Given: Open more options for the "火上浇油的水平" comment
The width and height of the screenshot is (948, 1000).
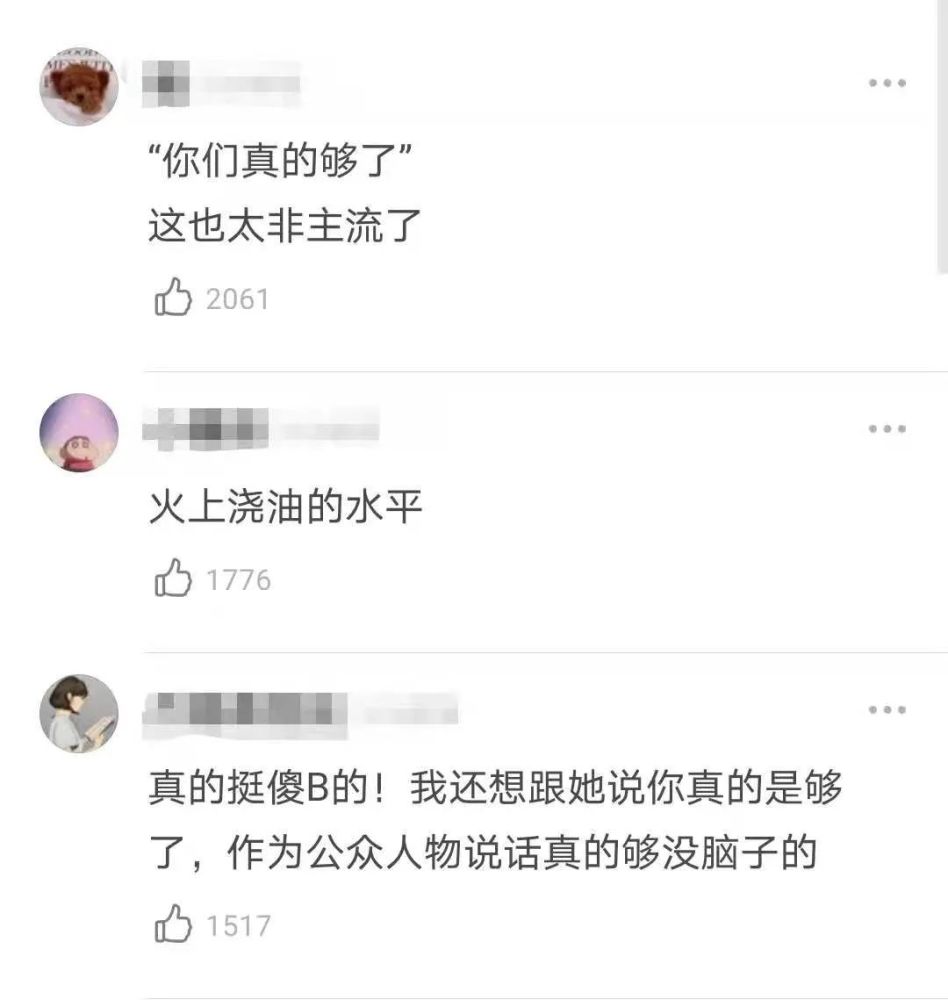Looking at the screenshot, I should click(x=886, y=429).
